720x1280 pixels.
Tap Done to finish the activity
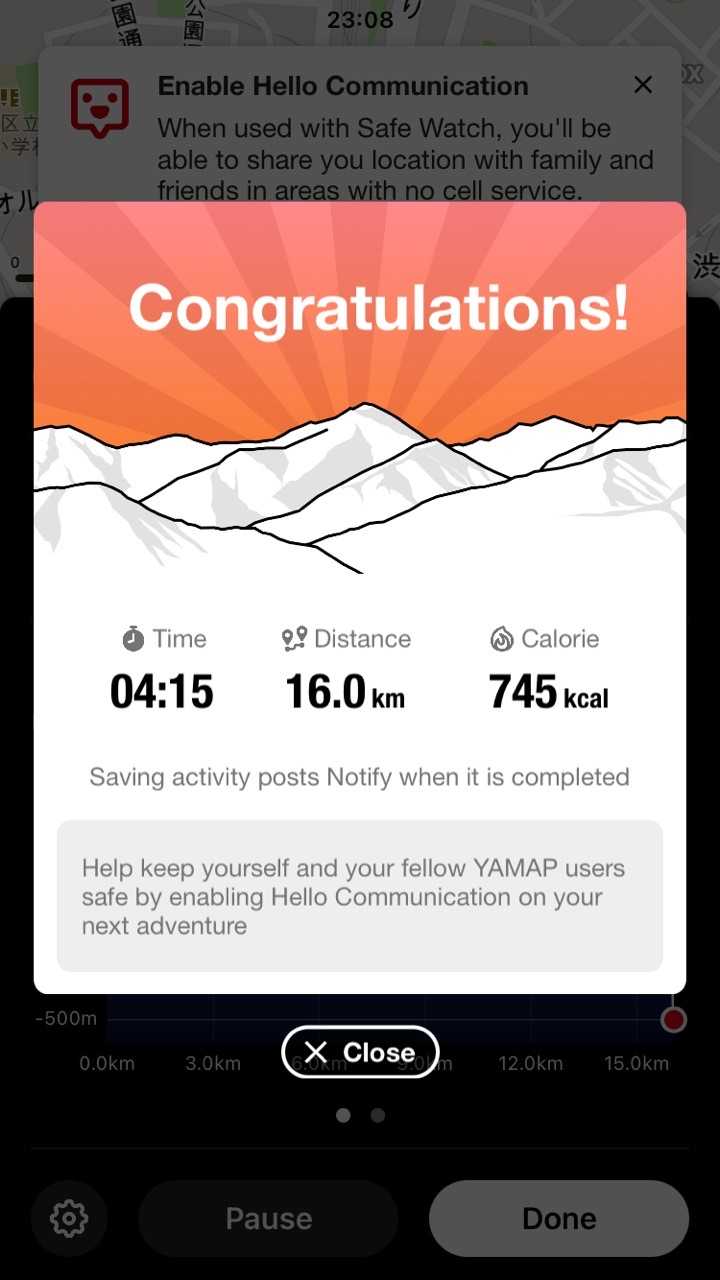click(559, 1218)
